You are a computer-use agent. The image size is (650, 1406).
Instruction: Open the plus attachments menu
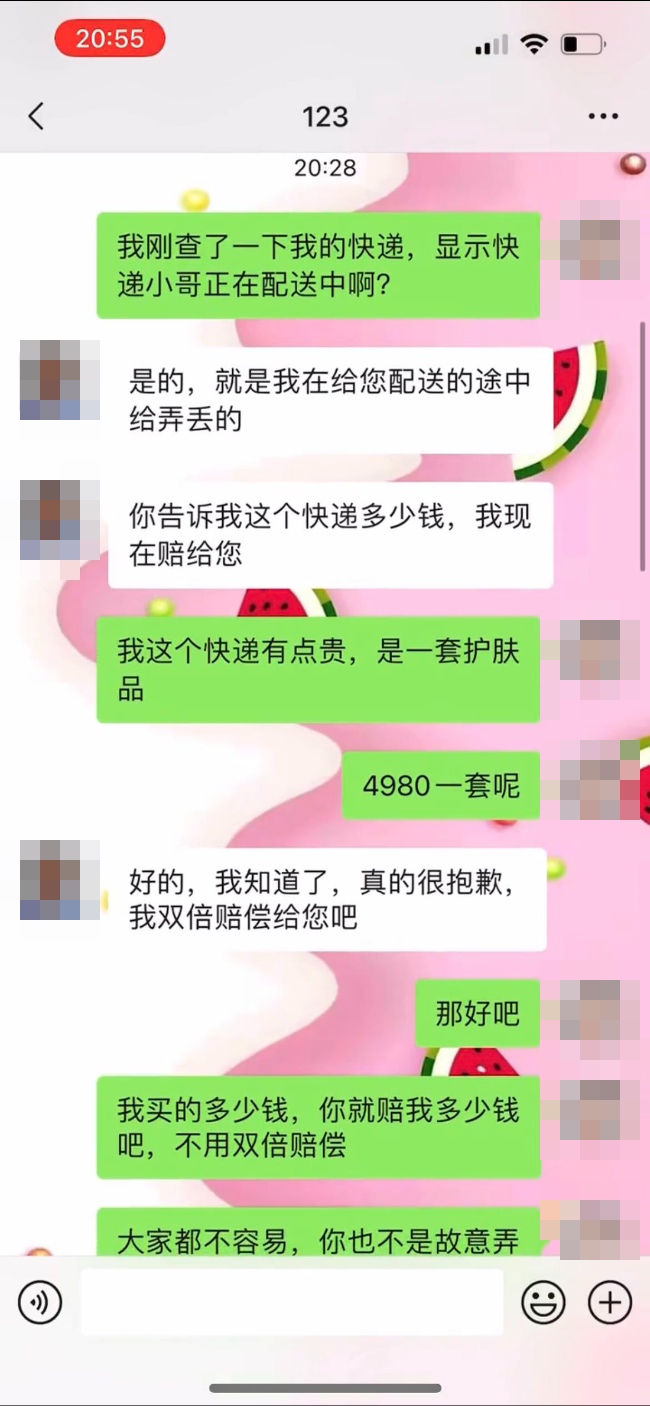[x=610, y=1303]
